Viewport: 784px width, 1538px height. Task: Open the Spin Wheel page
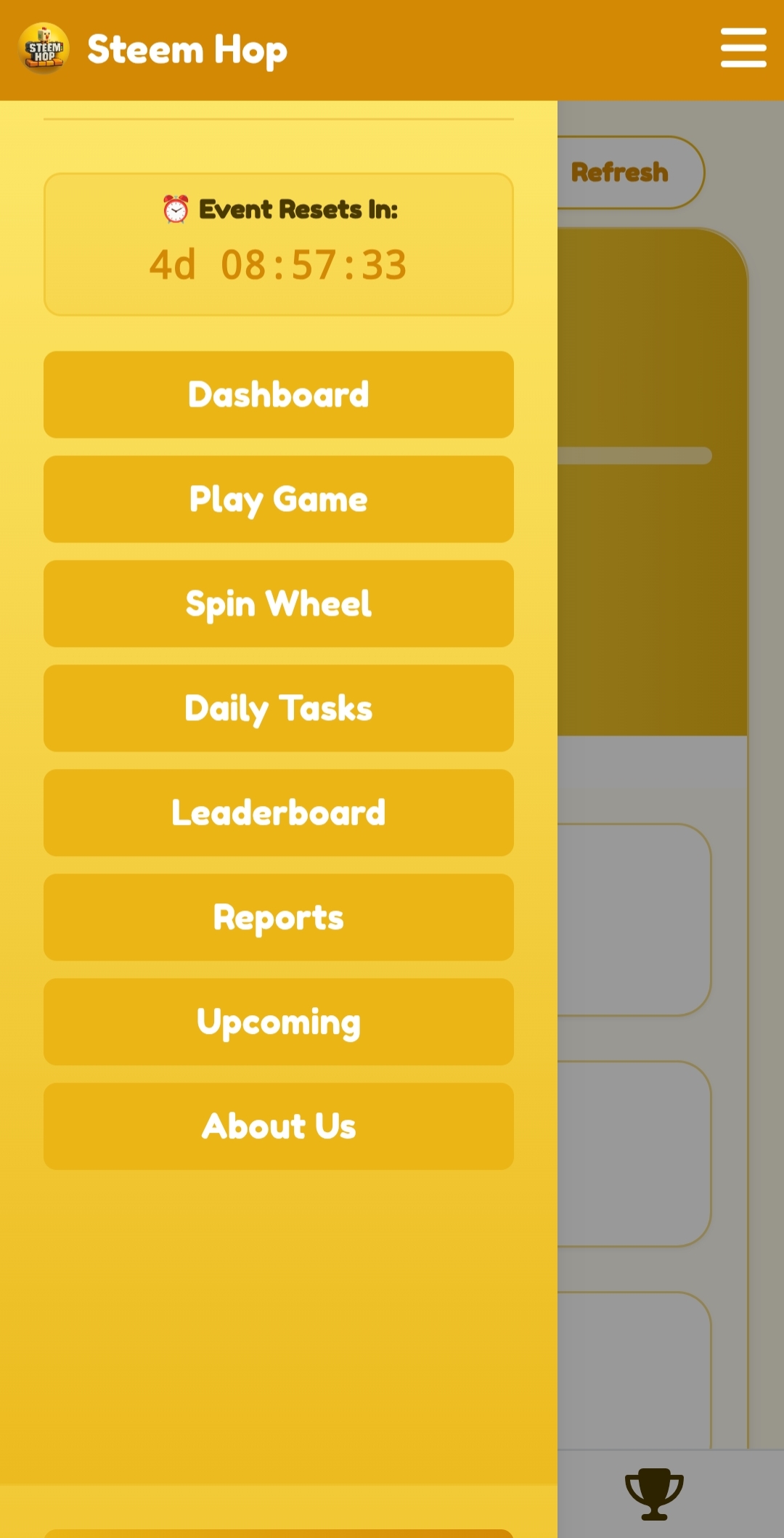point(279,604)
